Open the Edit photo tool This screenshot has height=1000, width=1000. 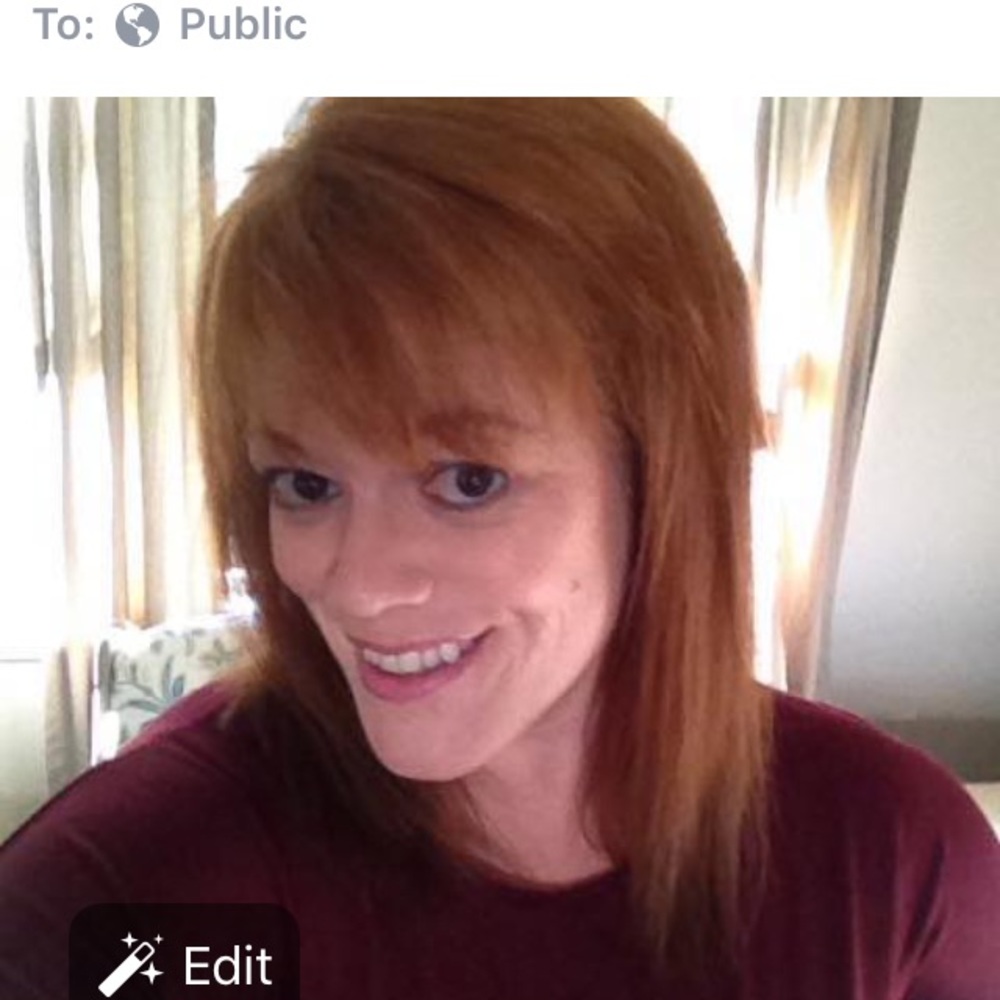click(x=185, y=963)
